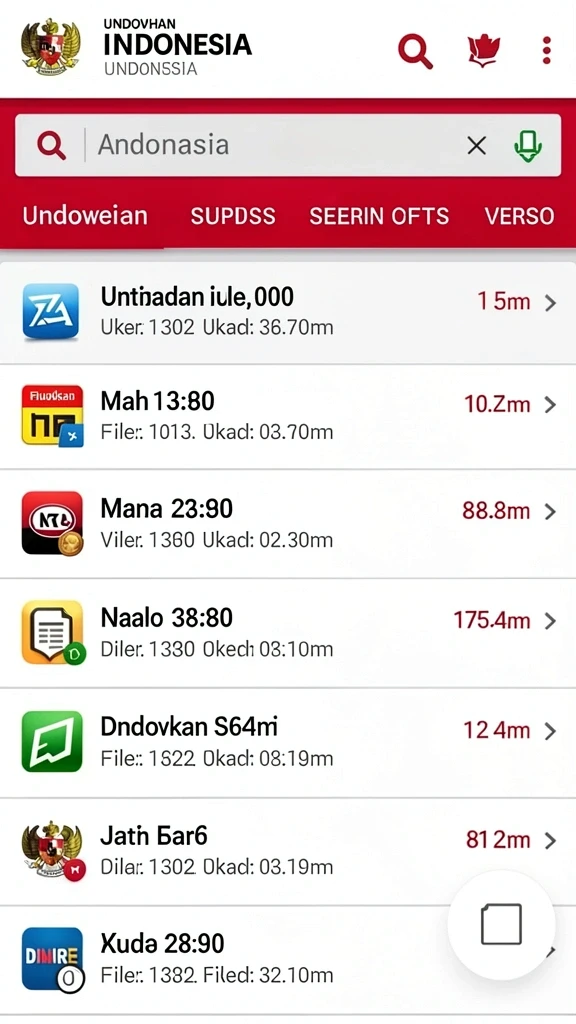Switch to the SUPDSS tab
Viewport: 576px width, 1024px height.
233,216
